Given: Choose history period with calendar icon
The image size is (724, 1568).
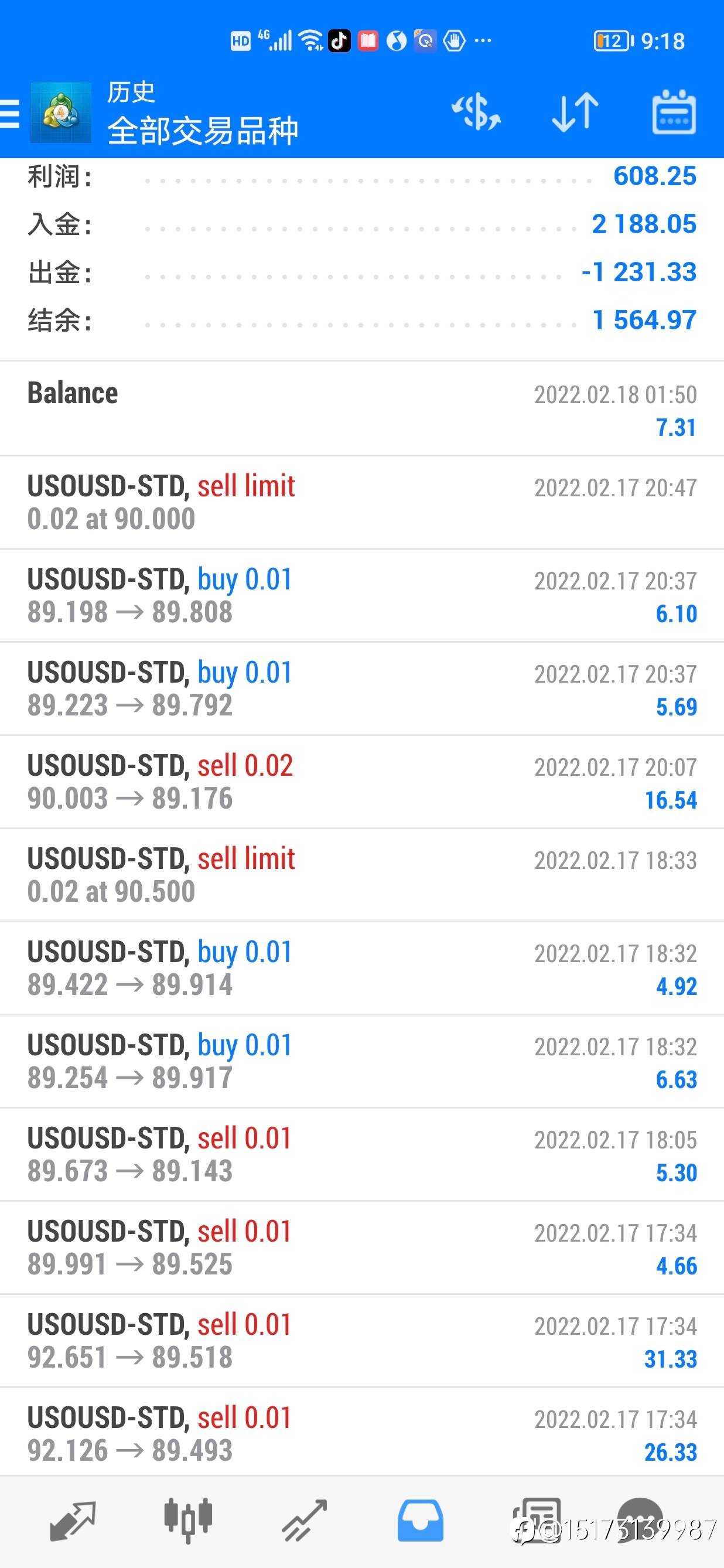Looking at the screenshot, I should point(674,113).
